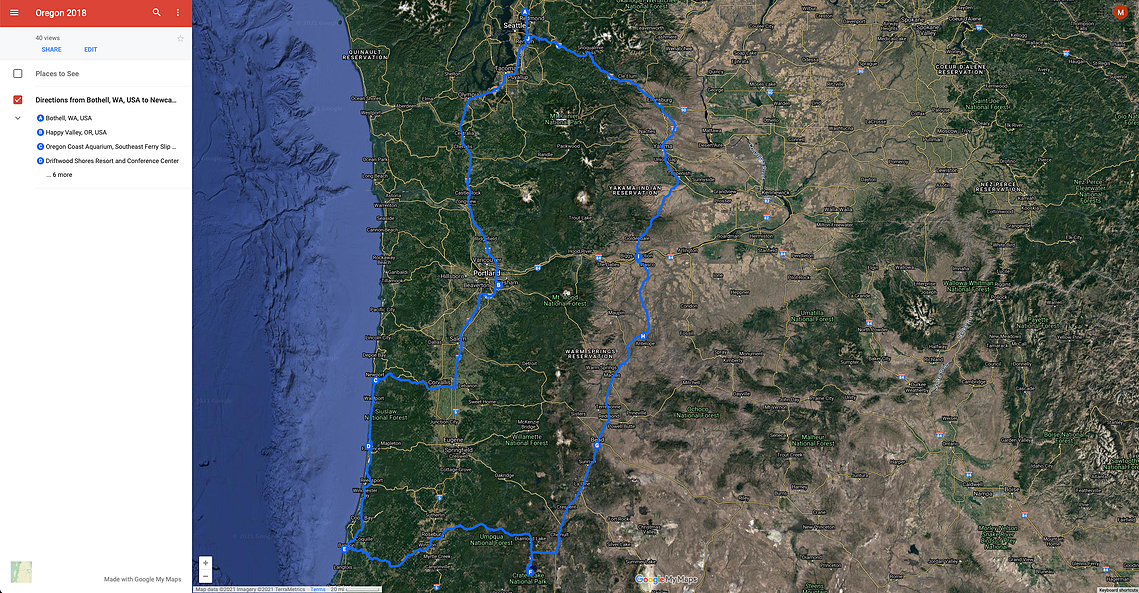Select stop A Bothell, WA, USA

[x=68, y=118]
